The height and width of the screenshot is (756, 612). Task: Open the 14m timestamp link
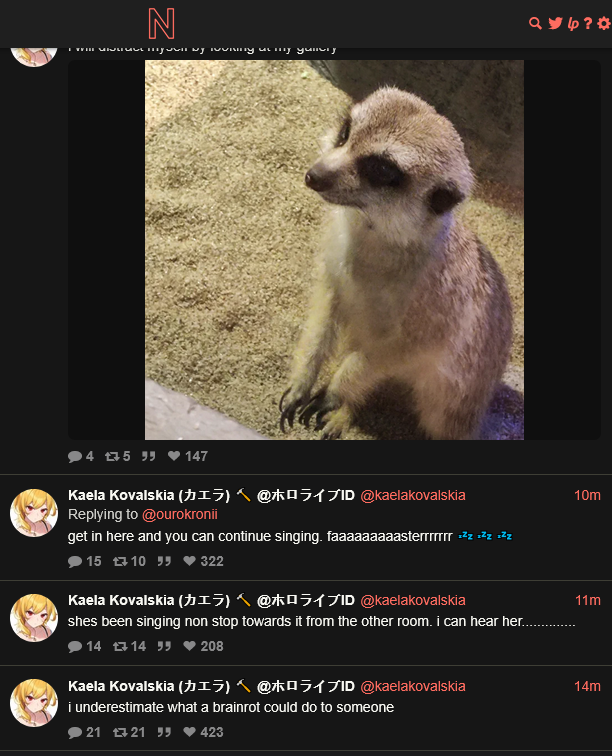point(587,686)
